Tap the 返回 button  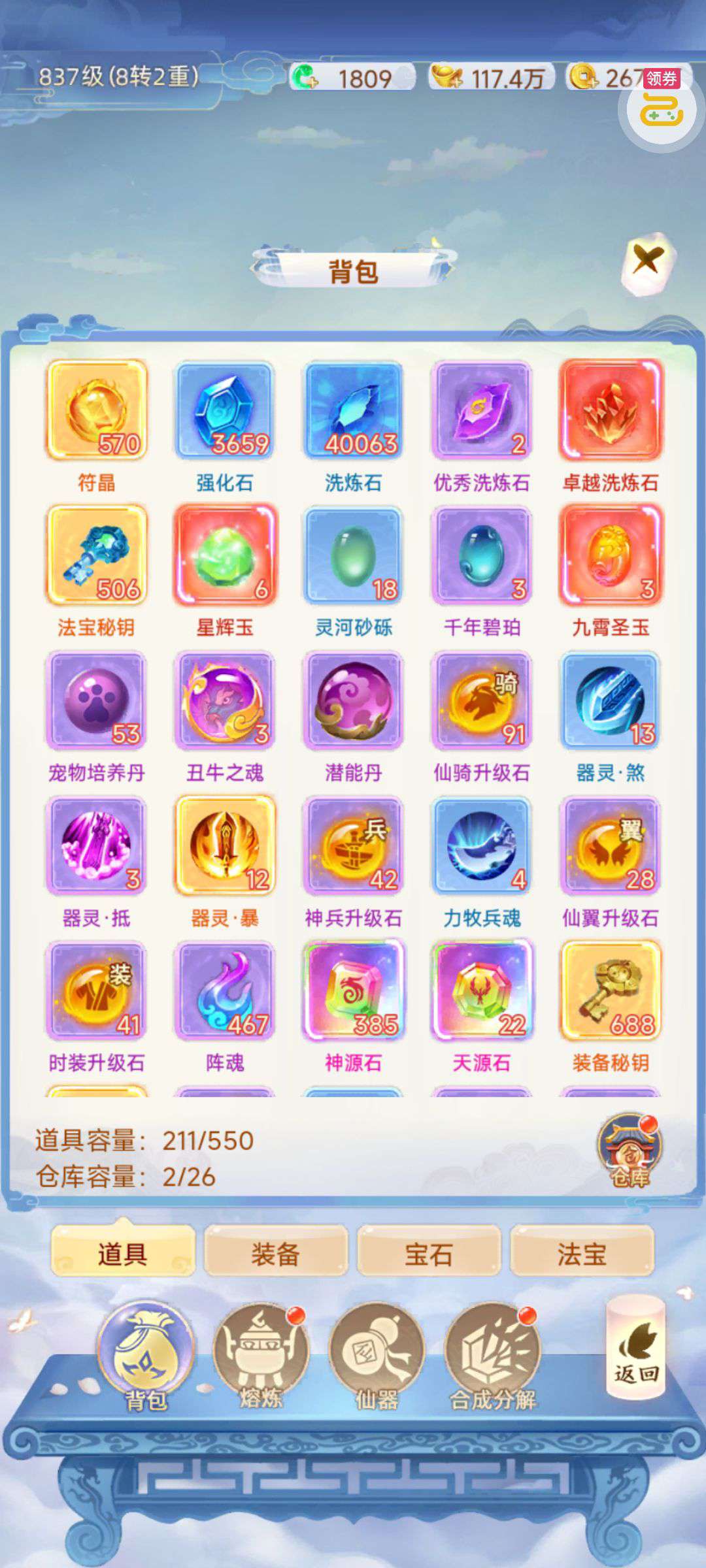click(635, 1348)
